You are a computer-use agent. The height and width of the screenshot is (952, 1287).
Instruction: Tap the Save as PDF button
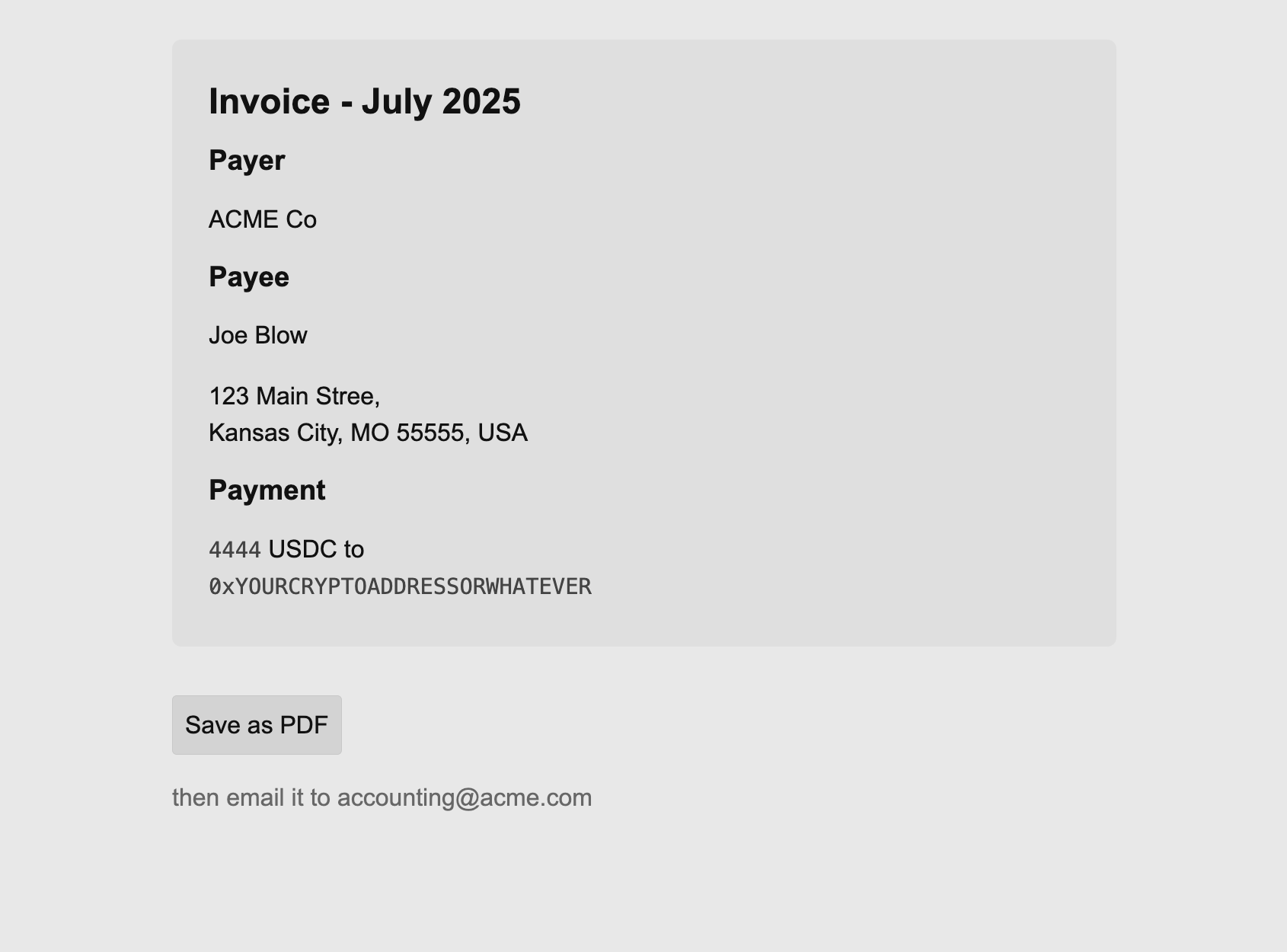257,725
